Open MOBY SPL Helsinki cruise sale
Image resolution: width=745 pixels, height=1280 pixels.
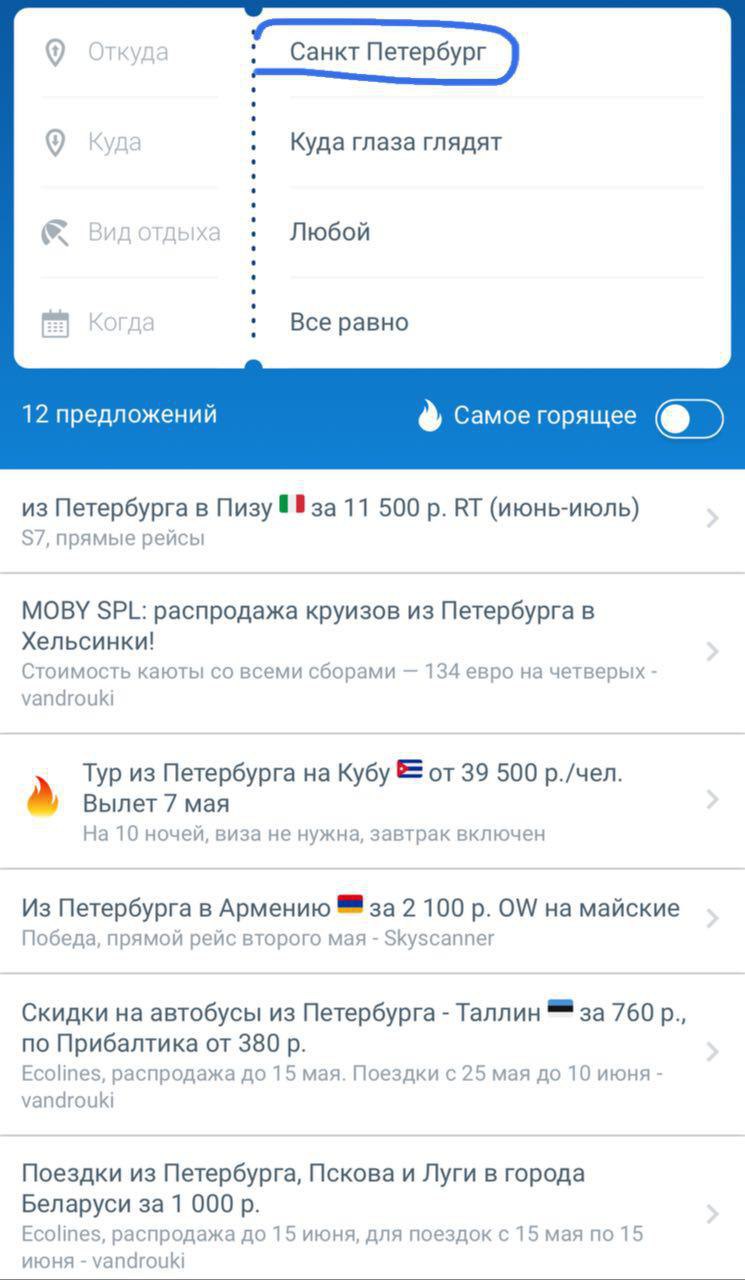(x=372, y=653)
